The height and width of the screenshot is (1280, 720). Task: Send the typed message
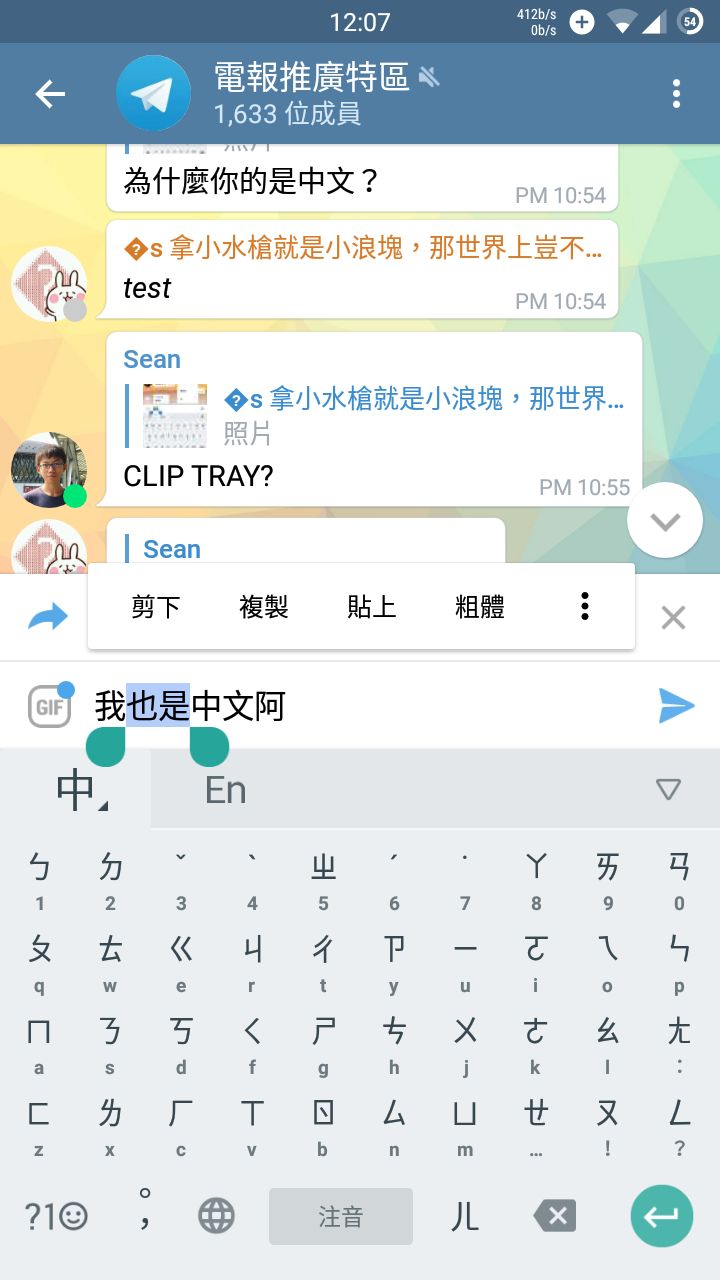click(x=676, y=706)
